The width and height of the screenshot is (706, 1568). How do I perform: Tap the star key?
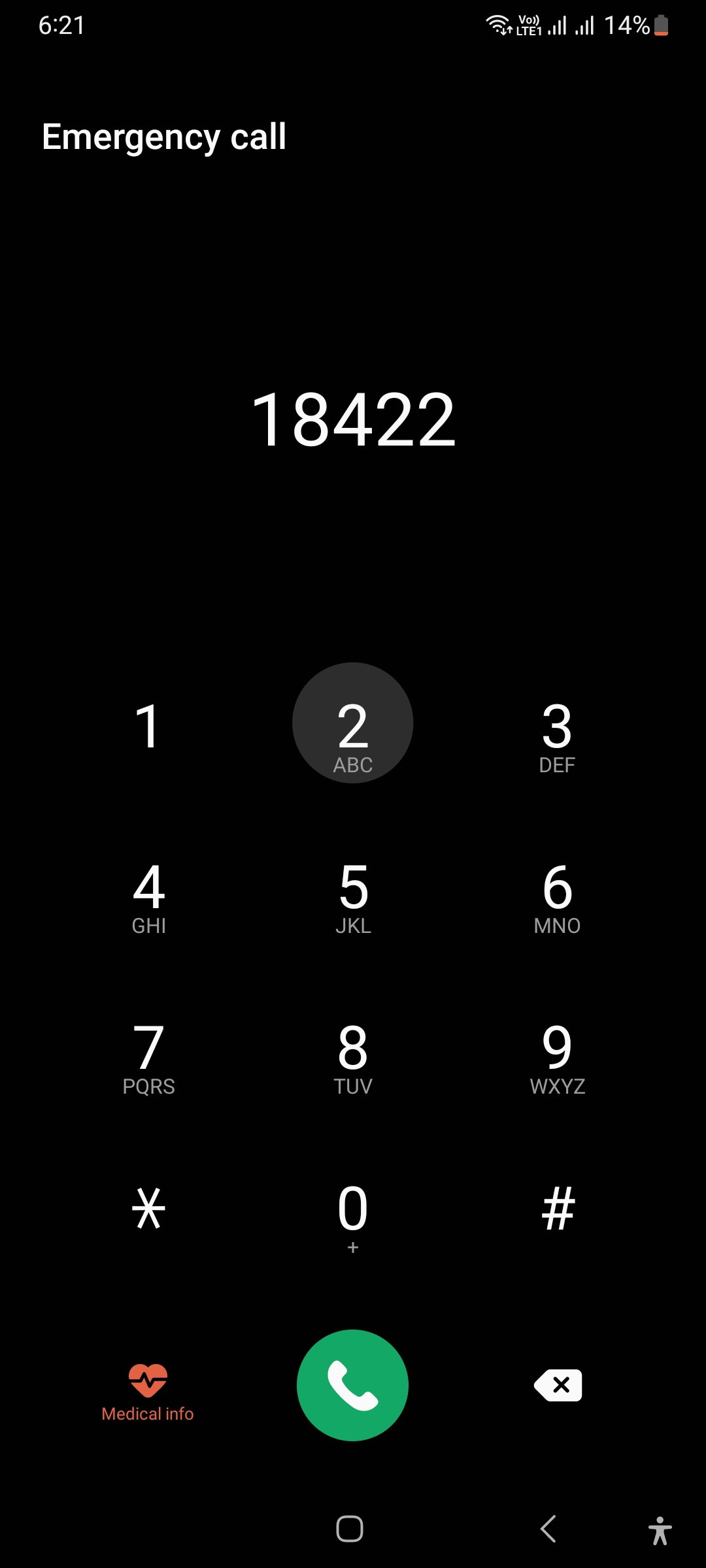point(148,1209)
